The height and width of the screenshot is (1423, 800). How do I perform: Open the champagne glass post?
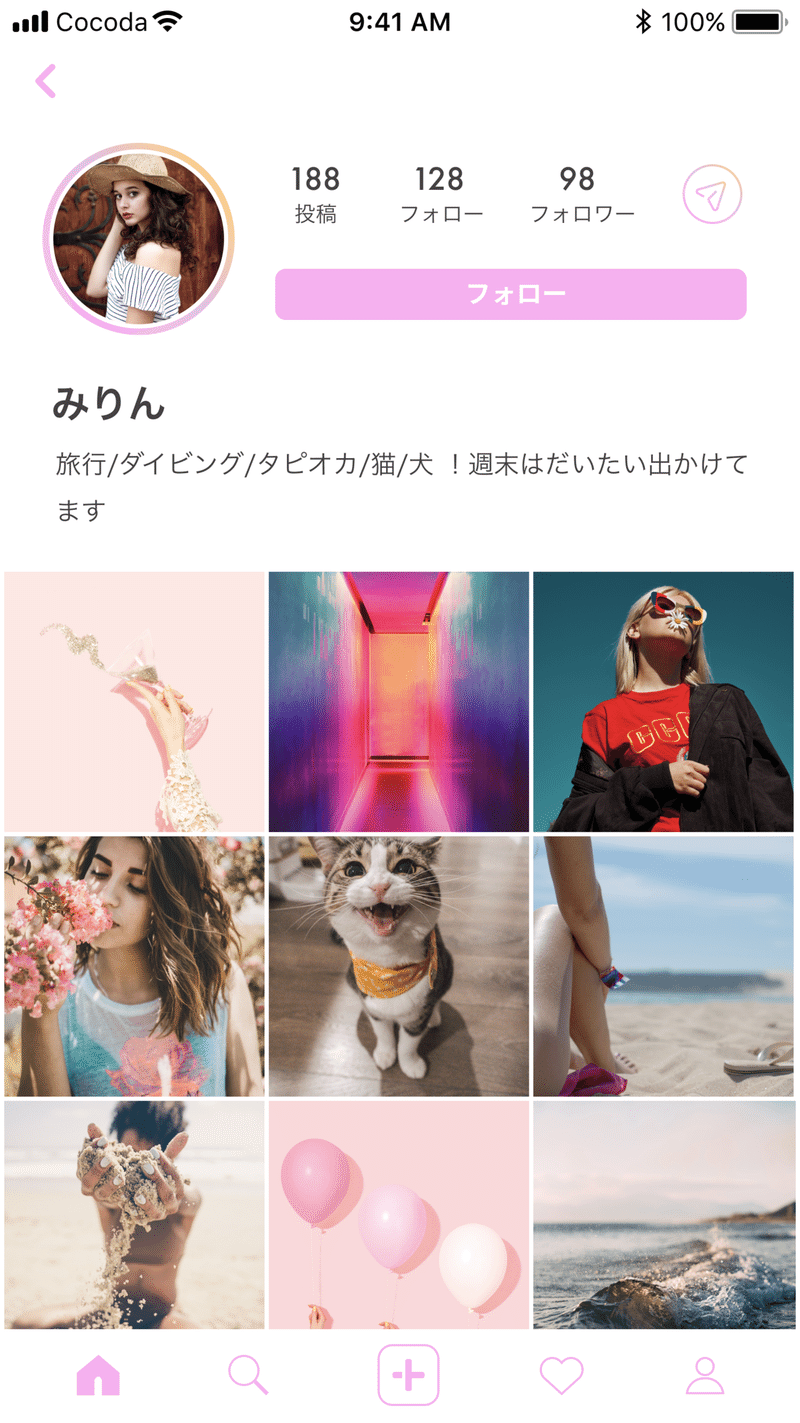[134, 701]
